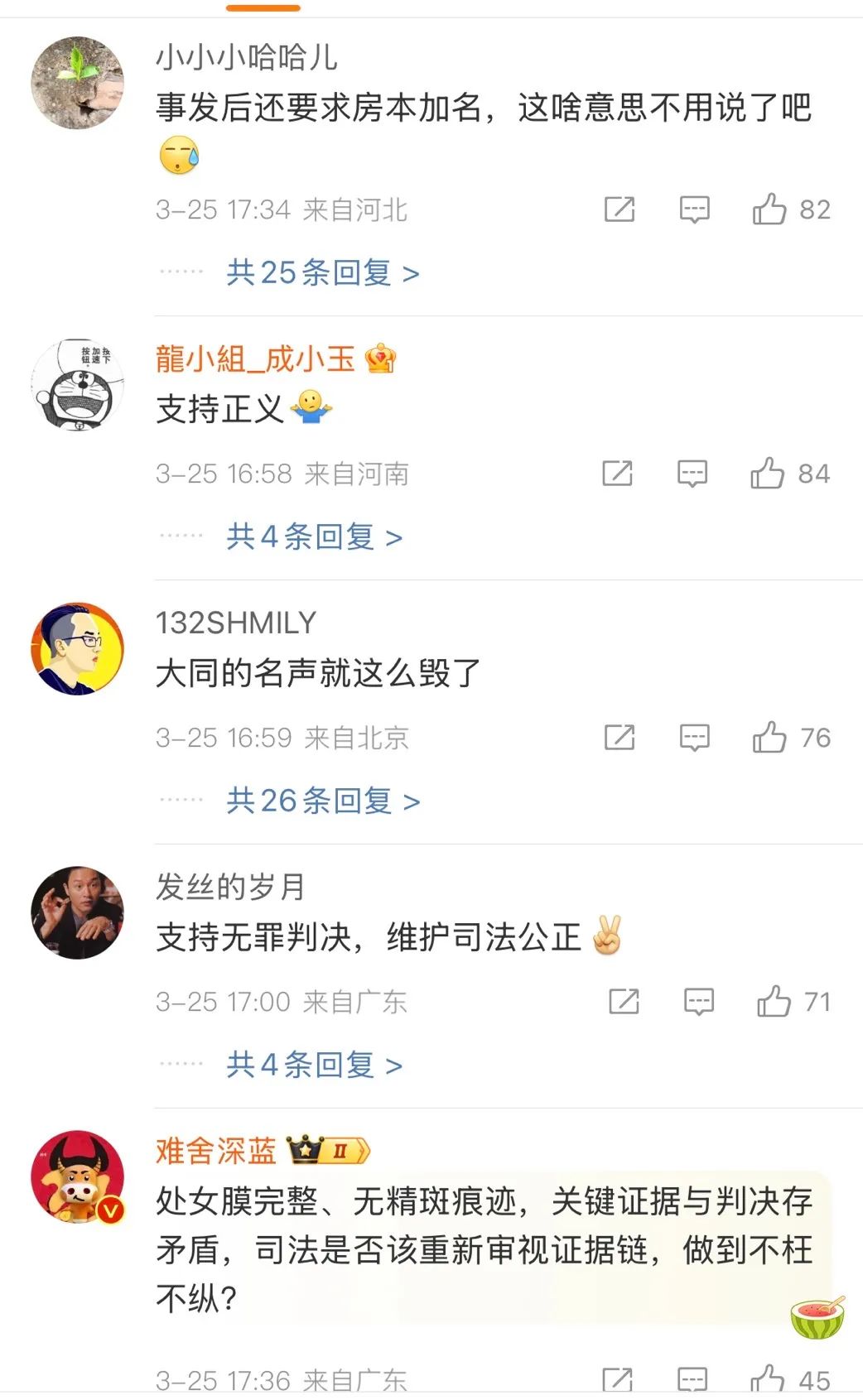863x1400 pixels.
Task: Tap the floating watermelon icon
Action: click(x=817, y=1318)
